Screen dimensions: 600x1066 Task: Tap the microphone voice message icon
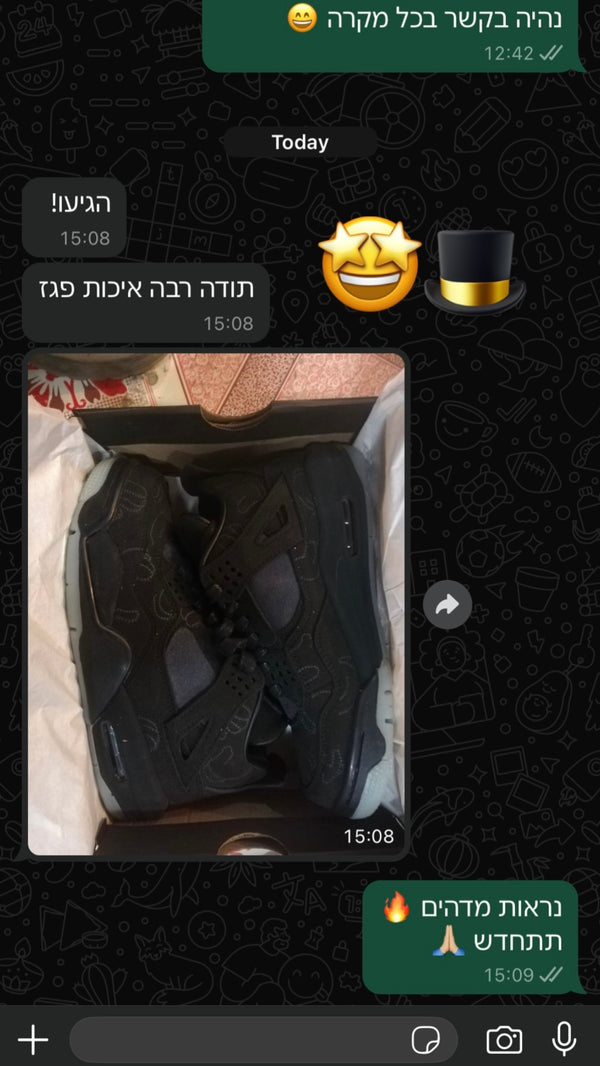pyautogui.click(x=564, y=1039)
